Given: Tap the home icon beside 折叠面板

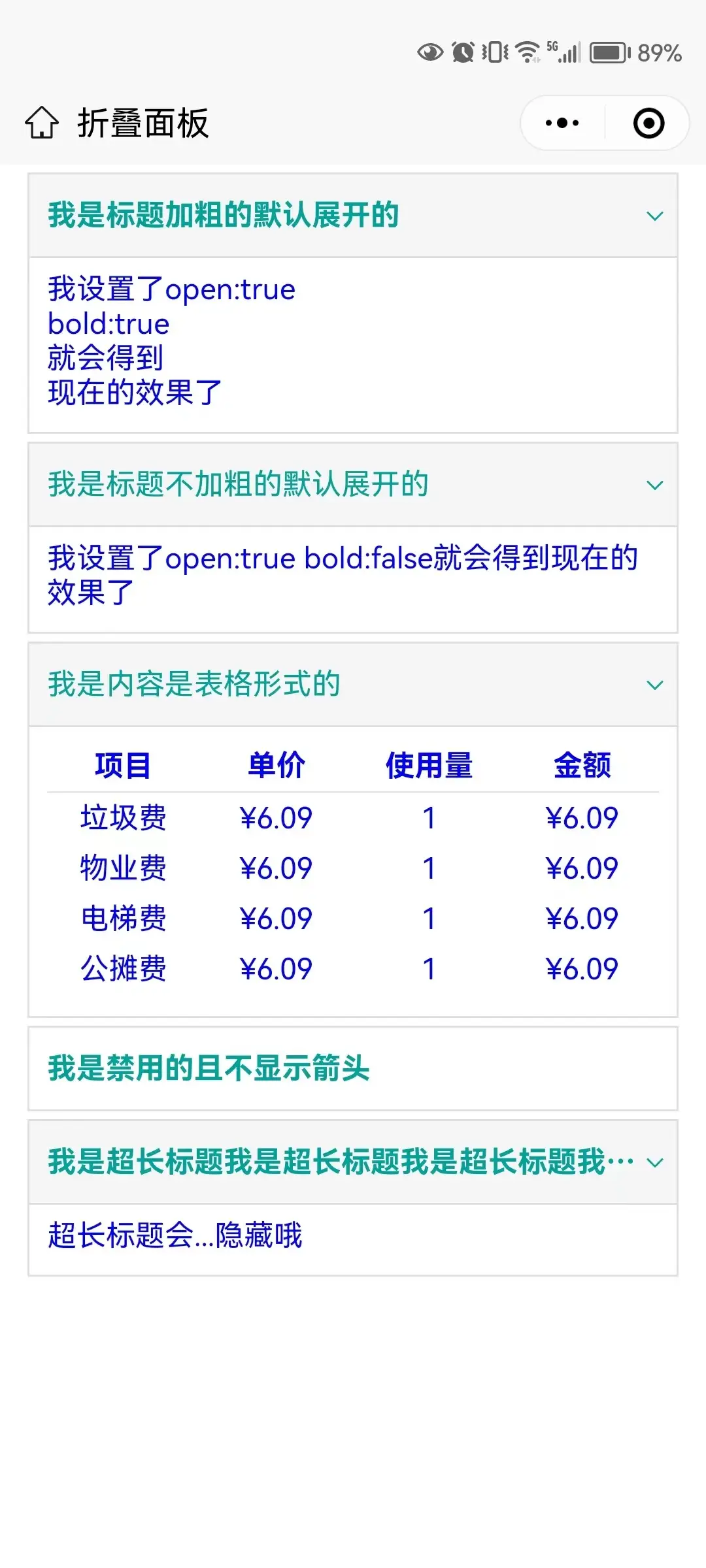Looking at the screenshot, I should click(42, 123).
